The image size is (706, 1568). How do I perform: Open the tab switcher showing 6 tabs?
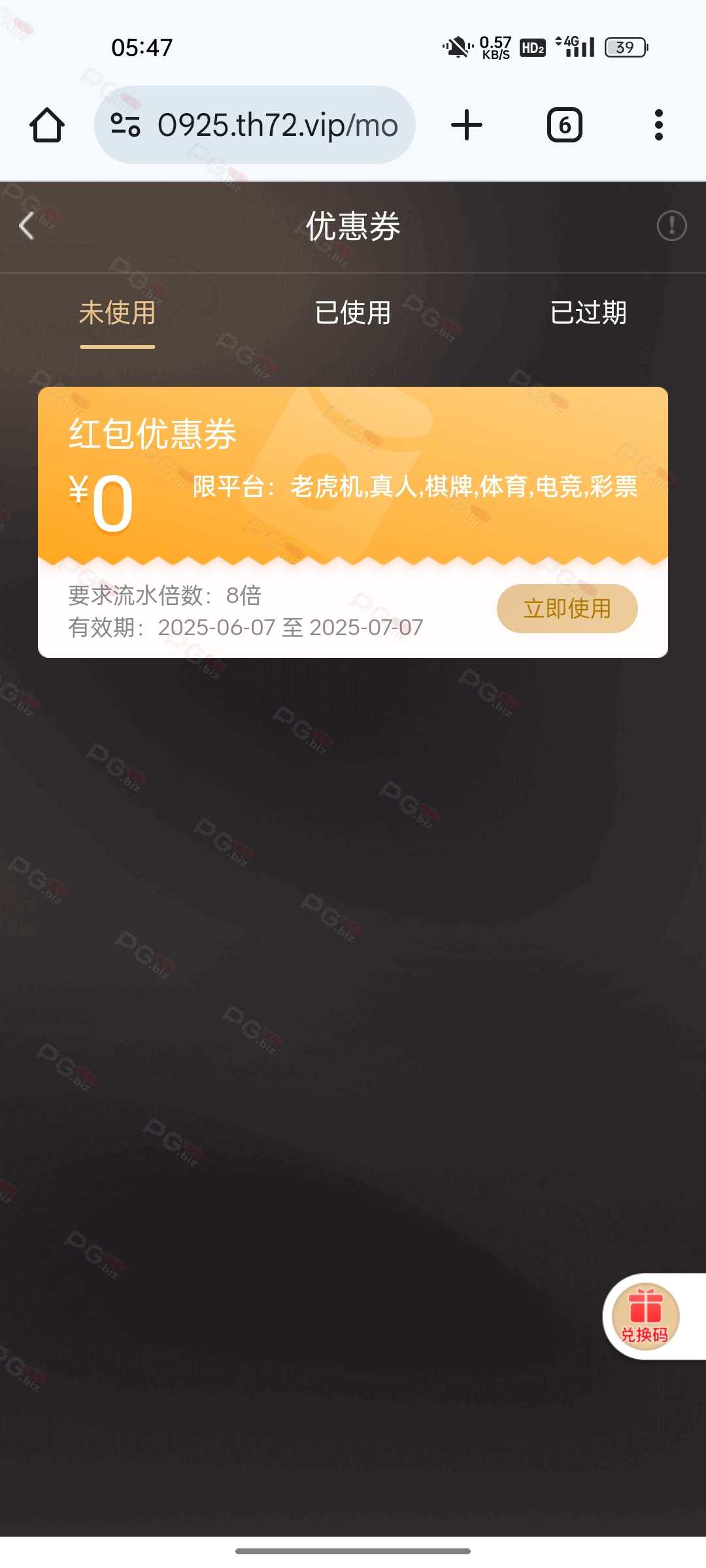[x=564, y=125]
